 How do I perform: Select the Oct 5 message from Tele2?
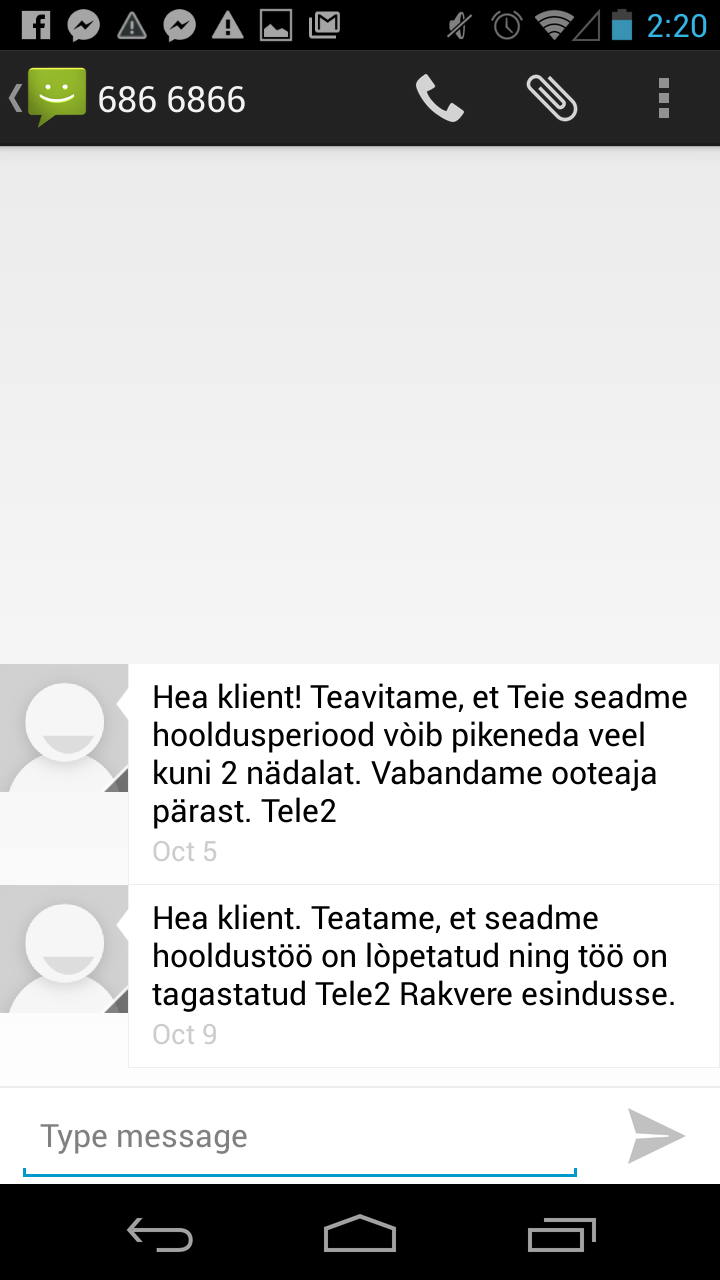(x=424, y=773)
